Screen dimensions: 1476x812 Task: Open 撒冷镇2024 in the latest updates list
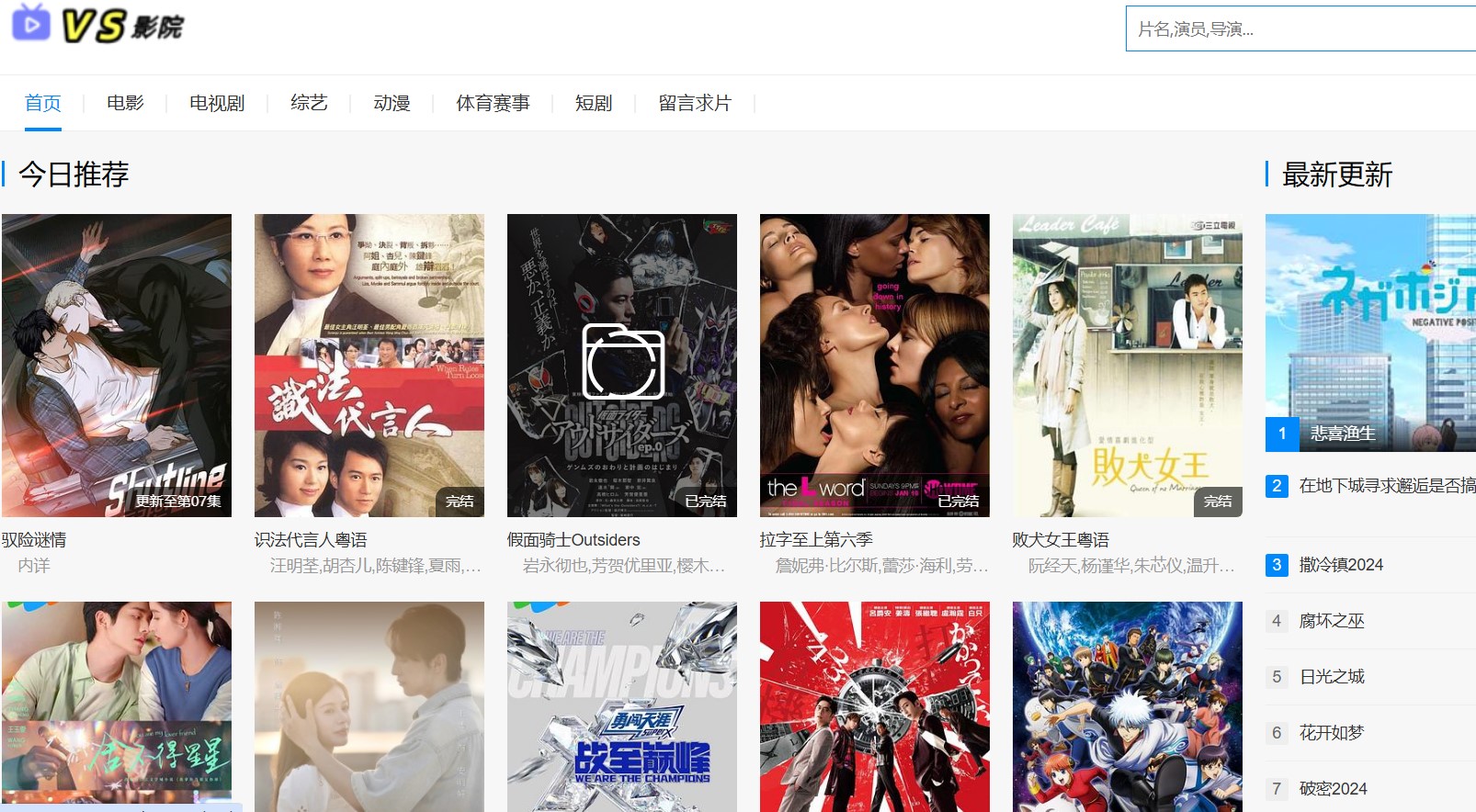pos(1341,565)
